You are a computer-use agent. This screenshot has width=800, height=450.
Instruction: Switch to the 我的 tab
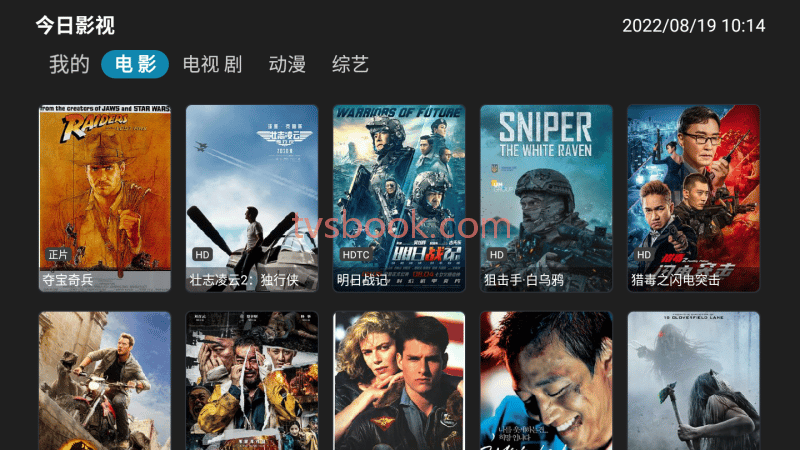[69, 65]
